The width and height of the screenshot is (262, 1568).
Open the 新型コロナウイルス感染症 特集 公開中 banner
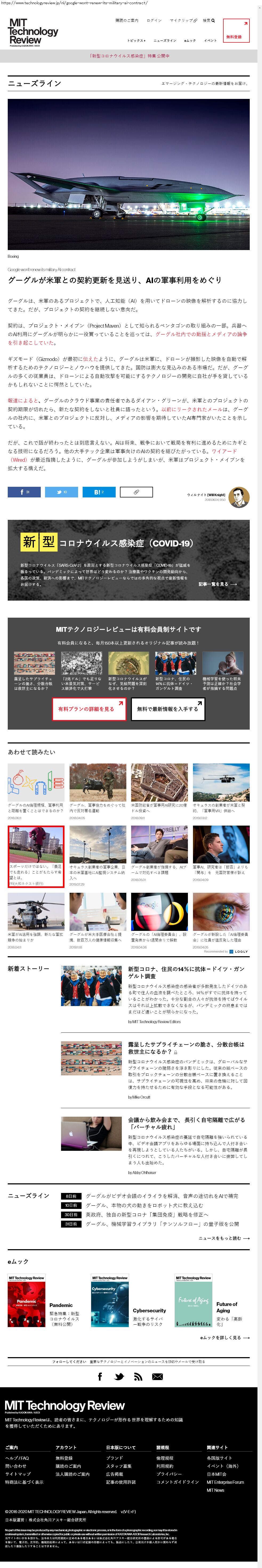click(x=129, y=55)
